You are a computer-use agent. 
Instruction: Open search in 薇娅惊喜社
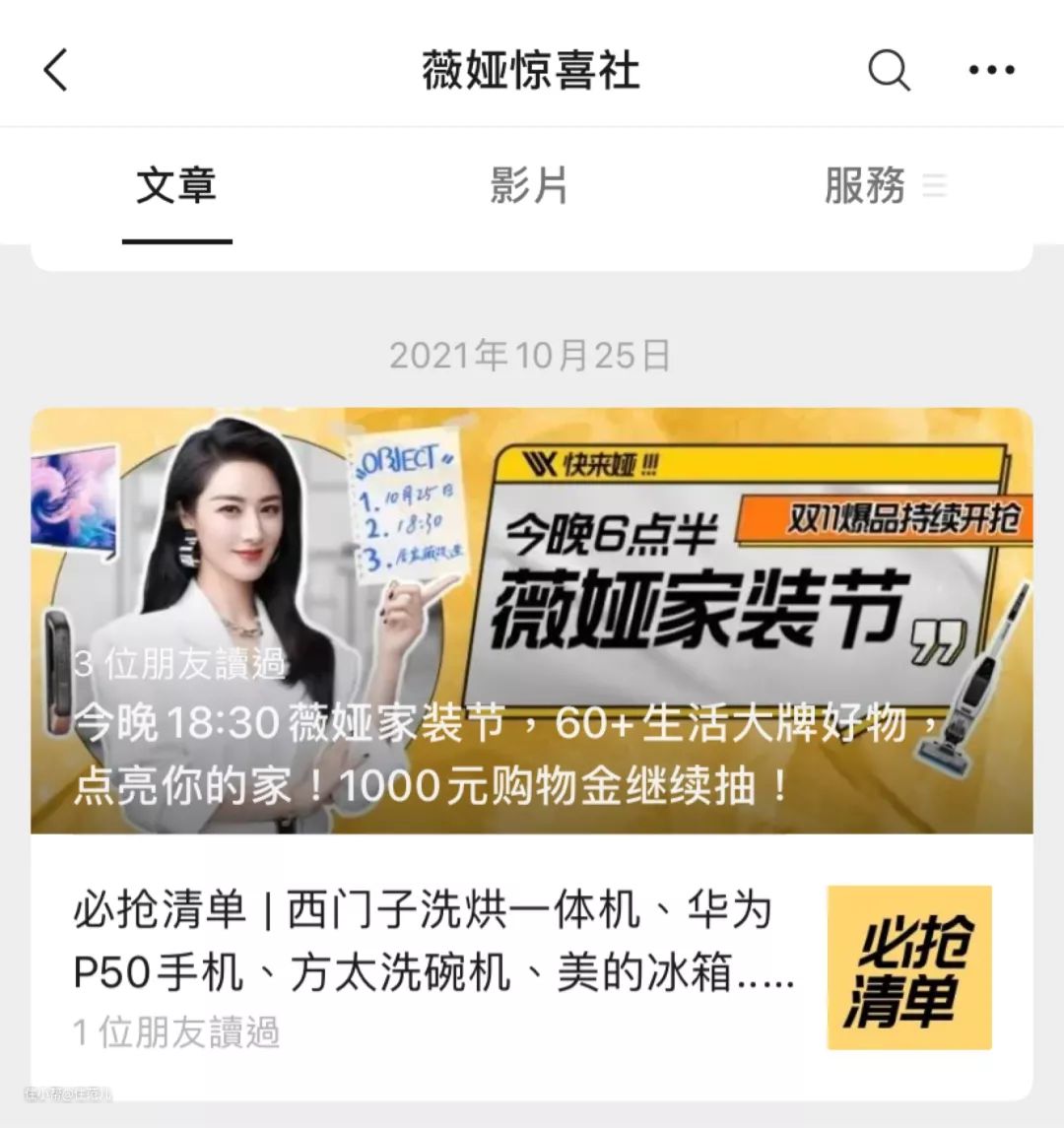tap(889, 70)
